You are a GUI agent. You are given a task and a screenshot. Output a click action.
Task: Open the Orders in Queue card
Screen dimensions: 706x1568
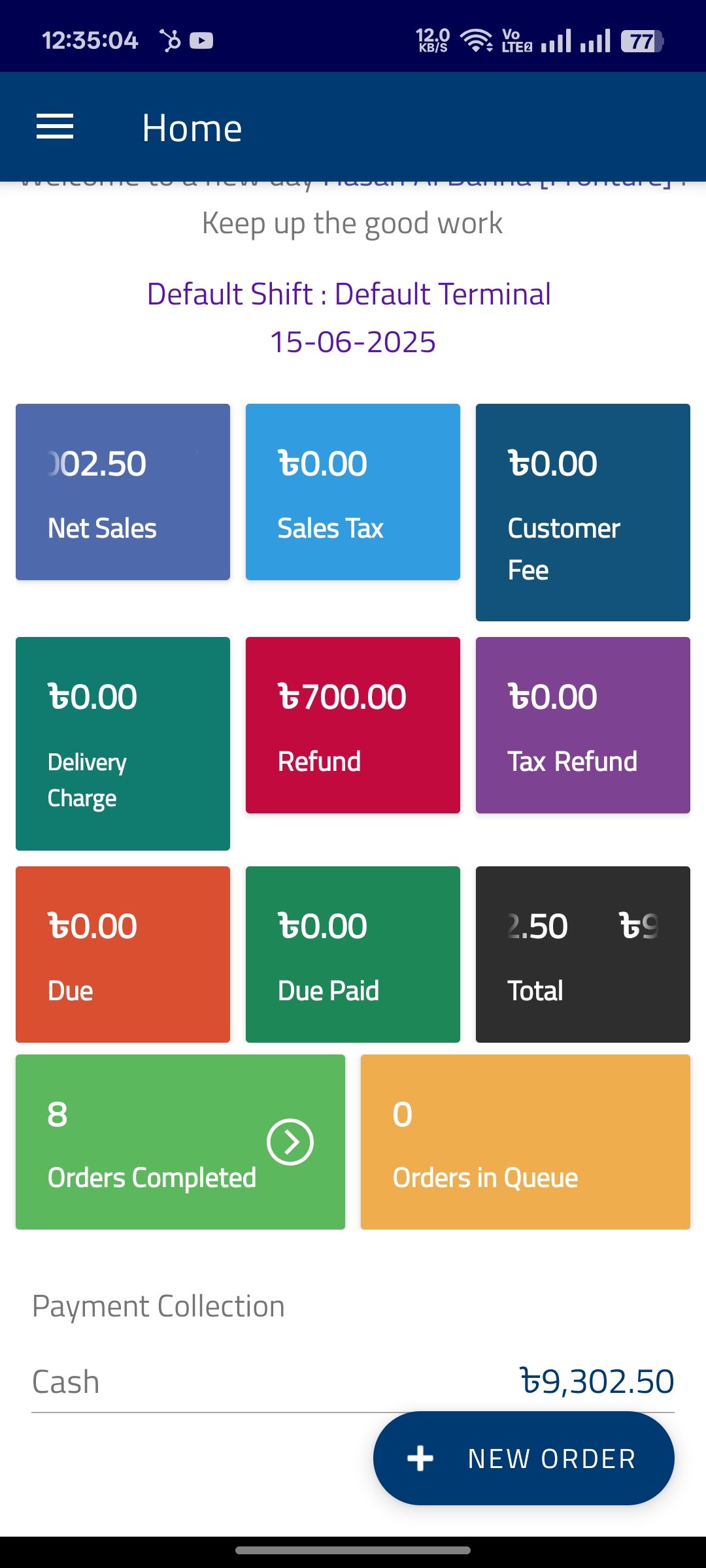[x=525, y=1142]
